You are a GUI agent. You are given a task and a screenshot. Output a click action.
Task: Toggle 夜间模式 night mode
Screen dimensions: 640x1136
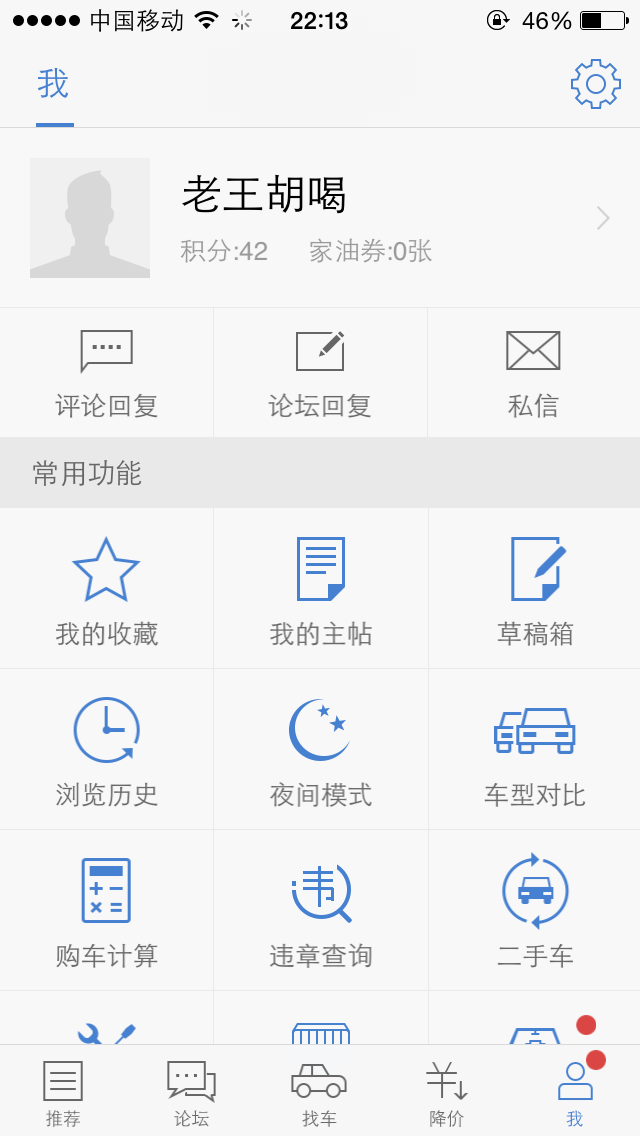320,749
